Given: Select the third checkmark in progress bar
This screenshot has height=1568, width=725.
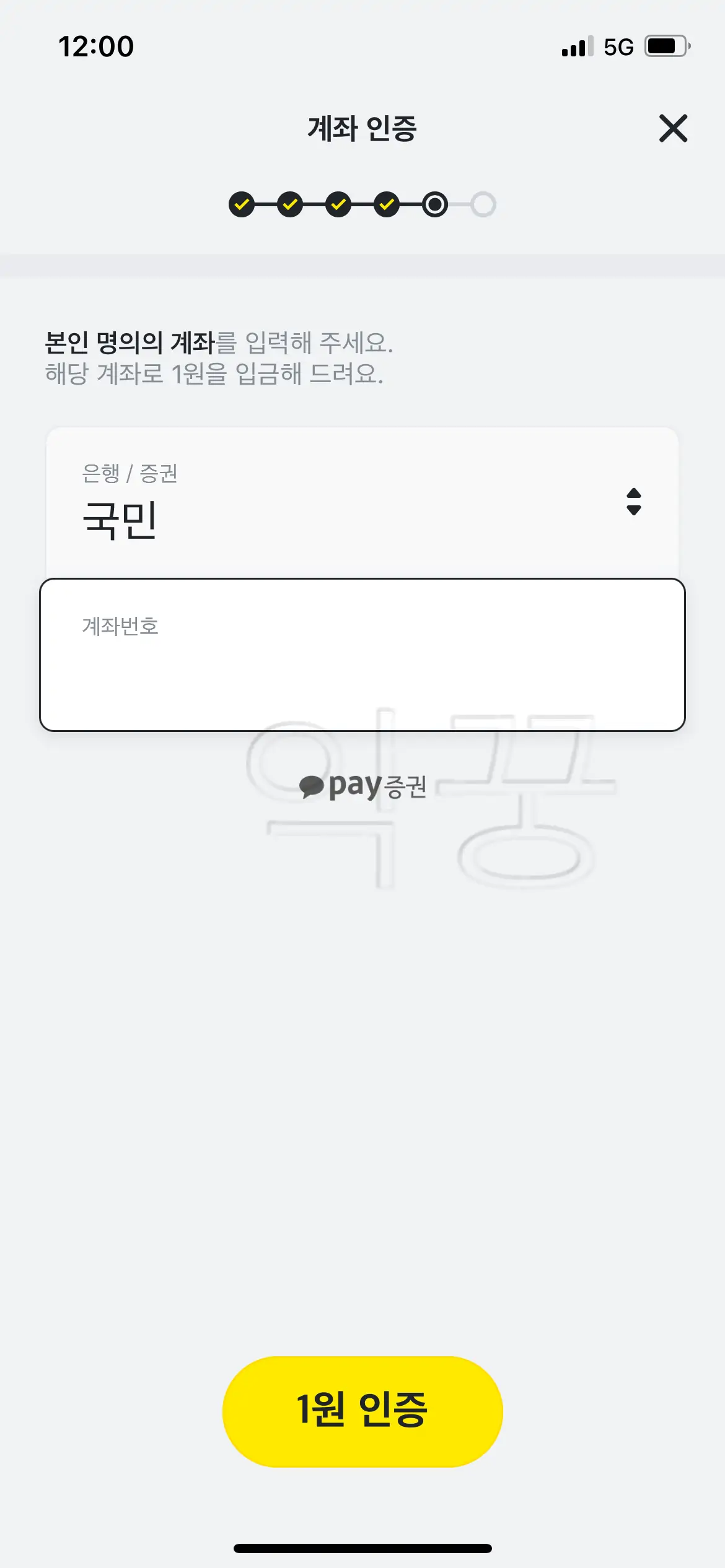Looking at the screenshot, I should (339, 204).
